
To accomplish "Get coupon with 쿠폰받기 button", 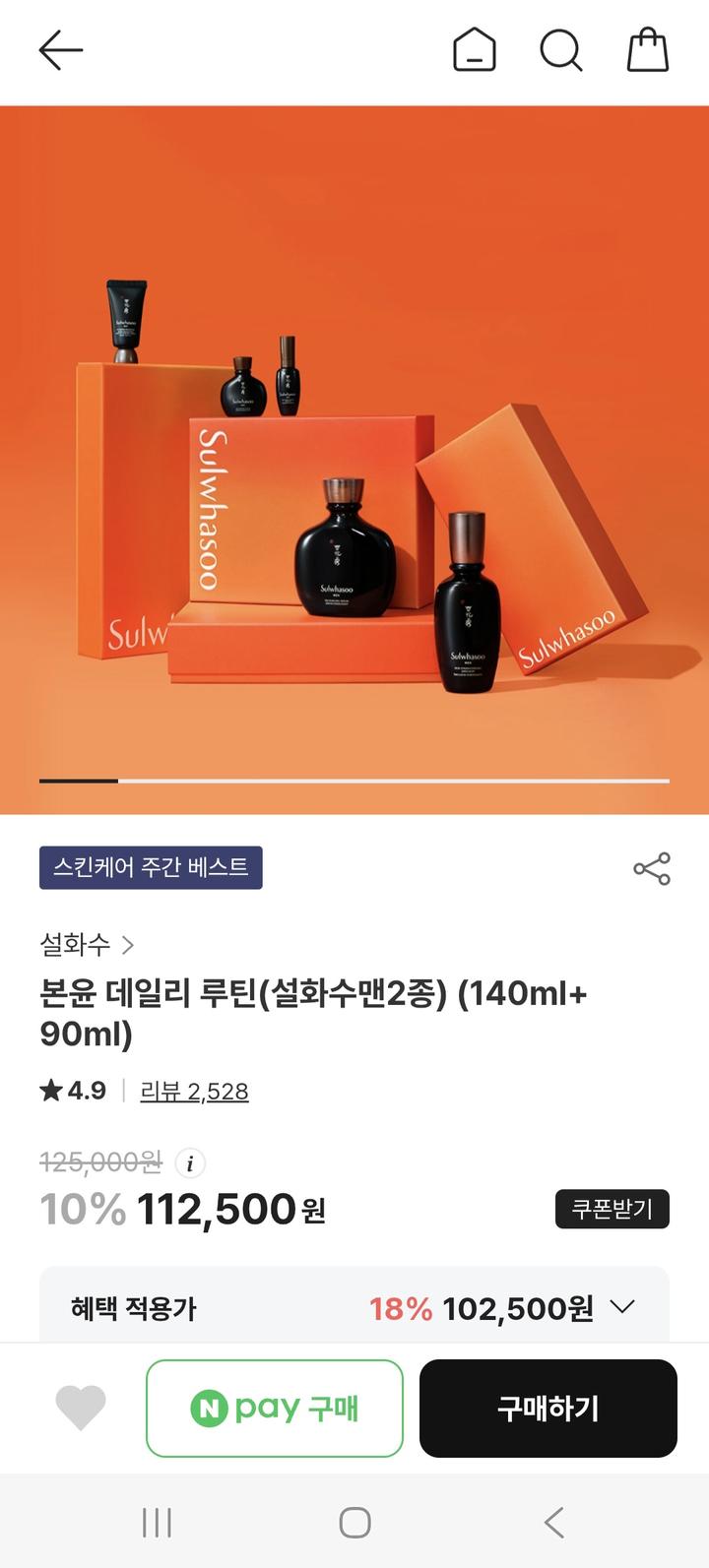I will tap(612, 1209).
